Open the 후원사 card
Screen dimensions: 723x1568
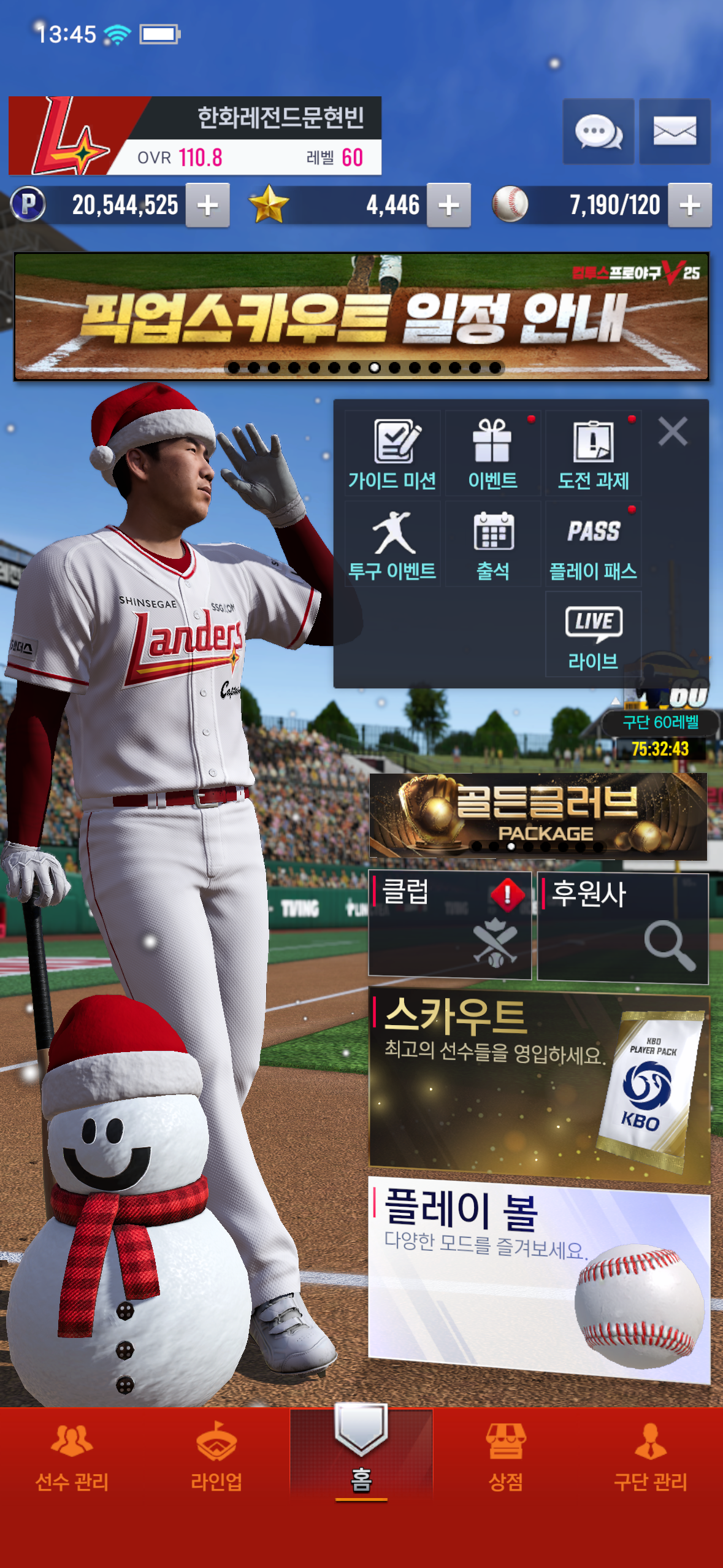tap(622, 928)
